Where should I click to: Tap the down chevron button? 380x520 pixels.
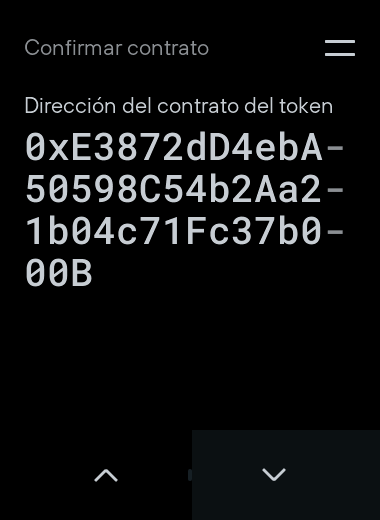274,474
